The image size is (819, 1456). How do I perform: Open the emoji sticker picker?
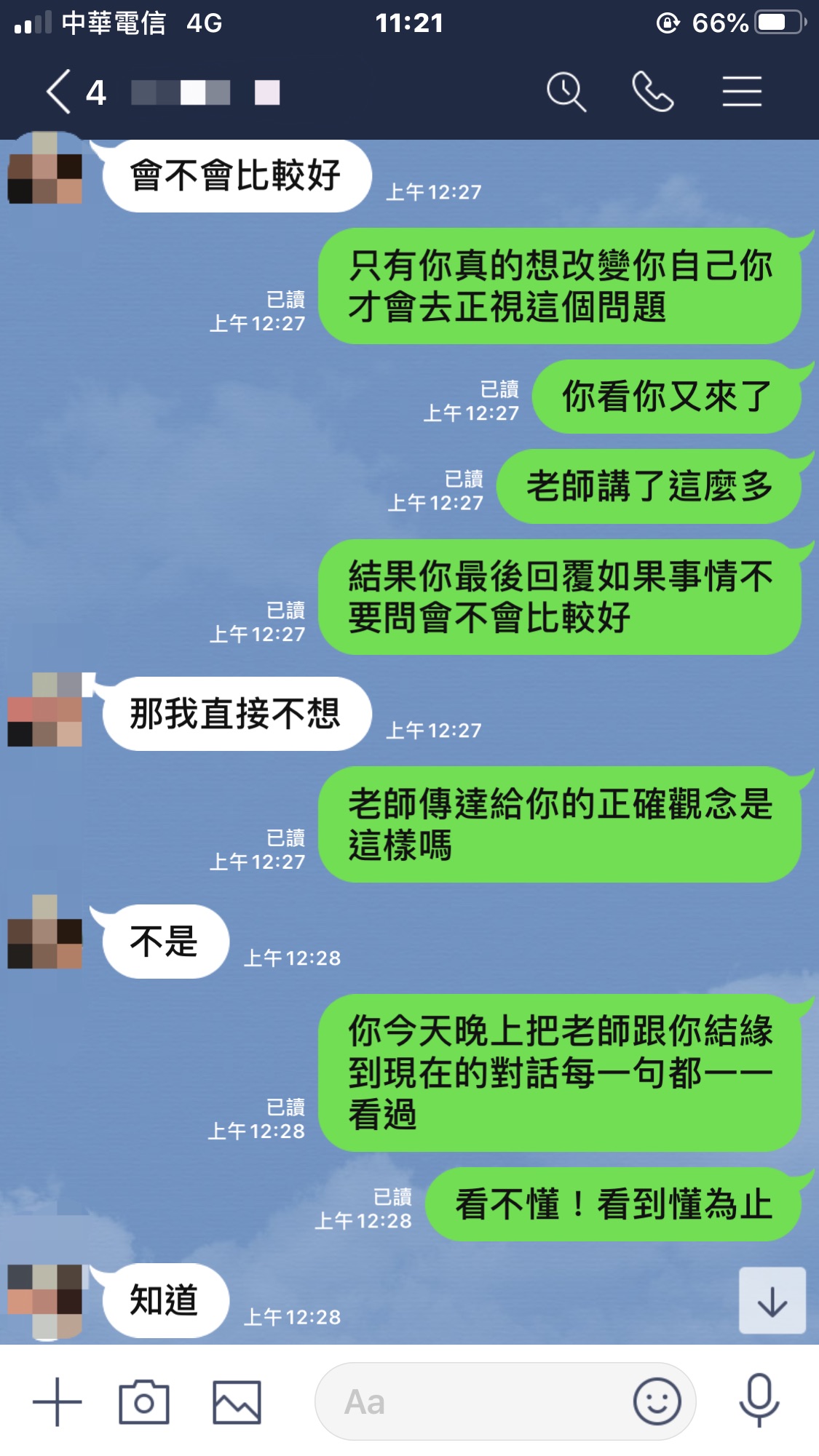pos(657,1401)
